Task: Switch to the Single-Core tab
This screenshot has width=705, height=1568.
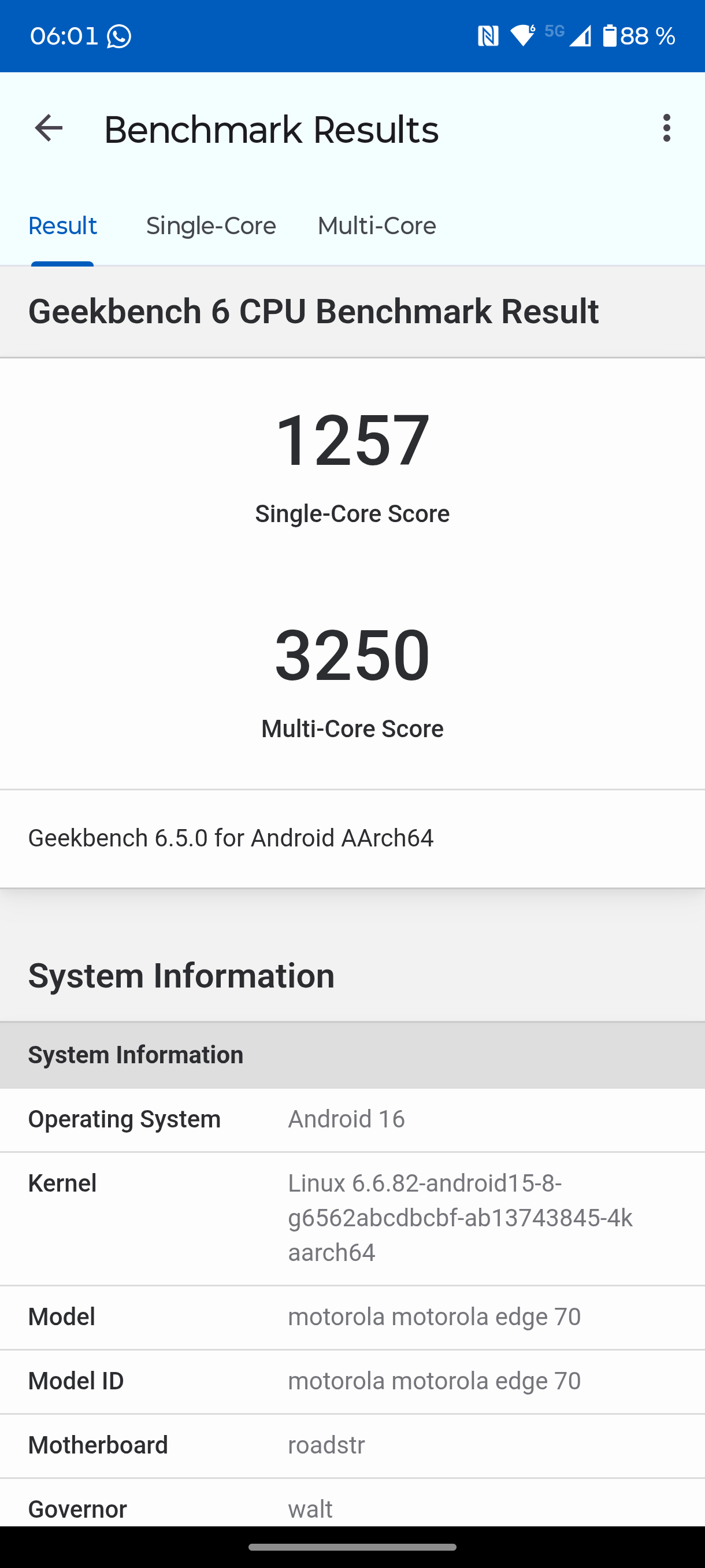Action: tap(210, 227)
